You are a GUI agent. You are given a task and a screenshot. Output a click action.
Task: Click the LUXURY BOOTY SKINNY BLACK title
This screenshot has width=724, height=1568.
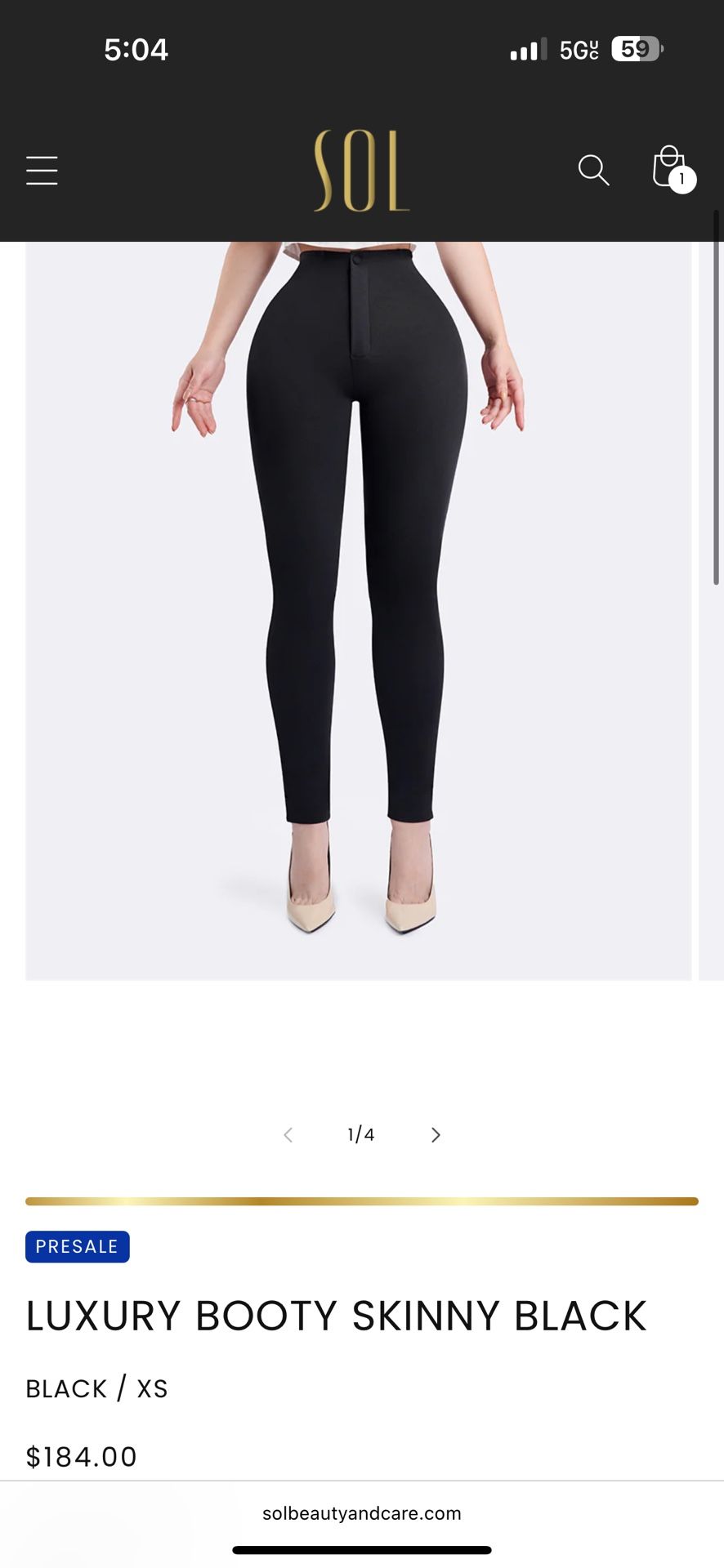tap(337, 1314)
